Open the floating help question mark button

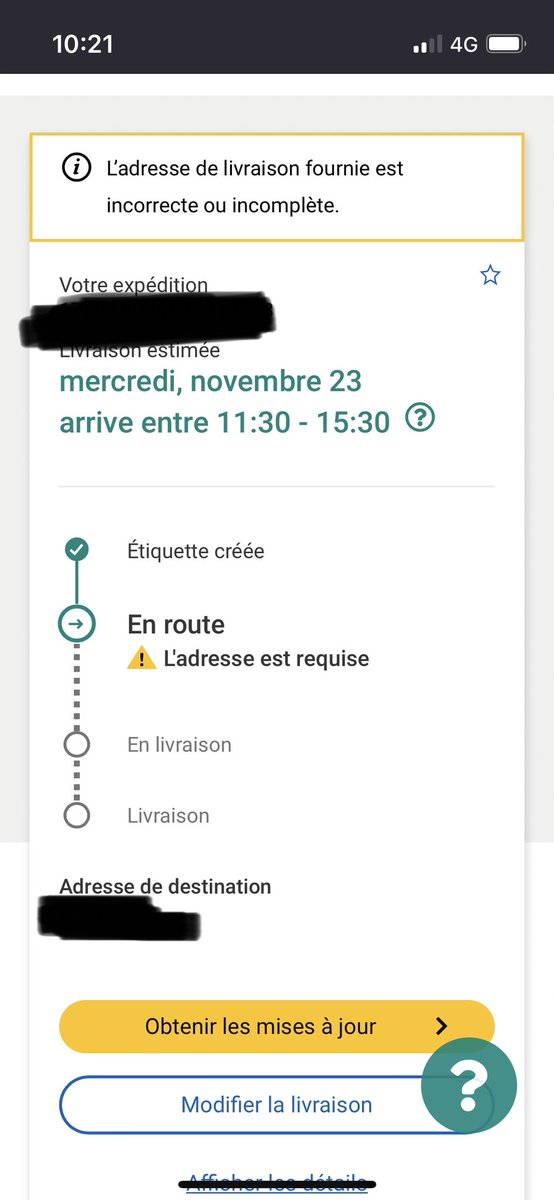(469, 1086)
